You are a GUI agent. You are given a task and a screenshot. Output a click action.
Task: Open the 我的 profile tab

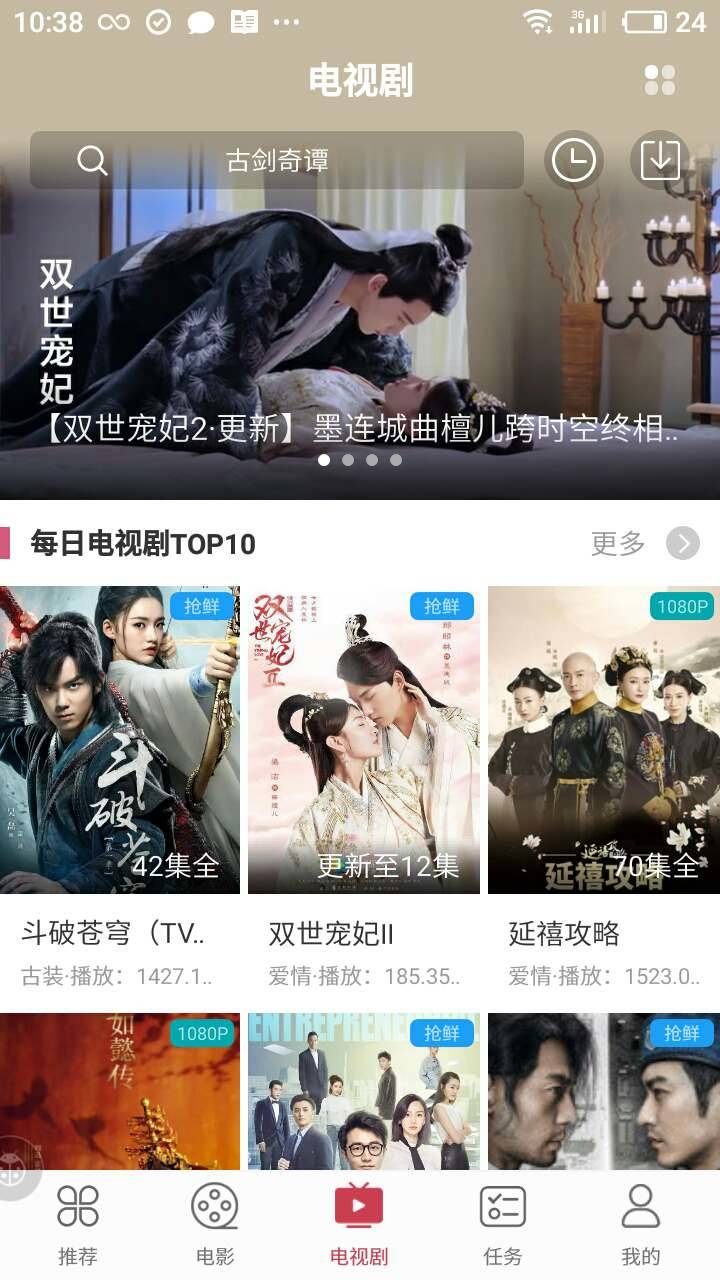(x=641, y=1224)
